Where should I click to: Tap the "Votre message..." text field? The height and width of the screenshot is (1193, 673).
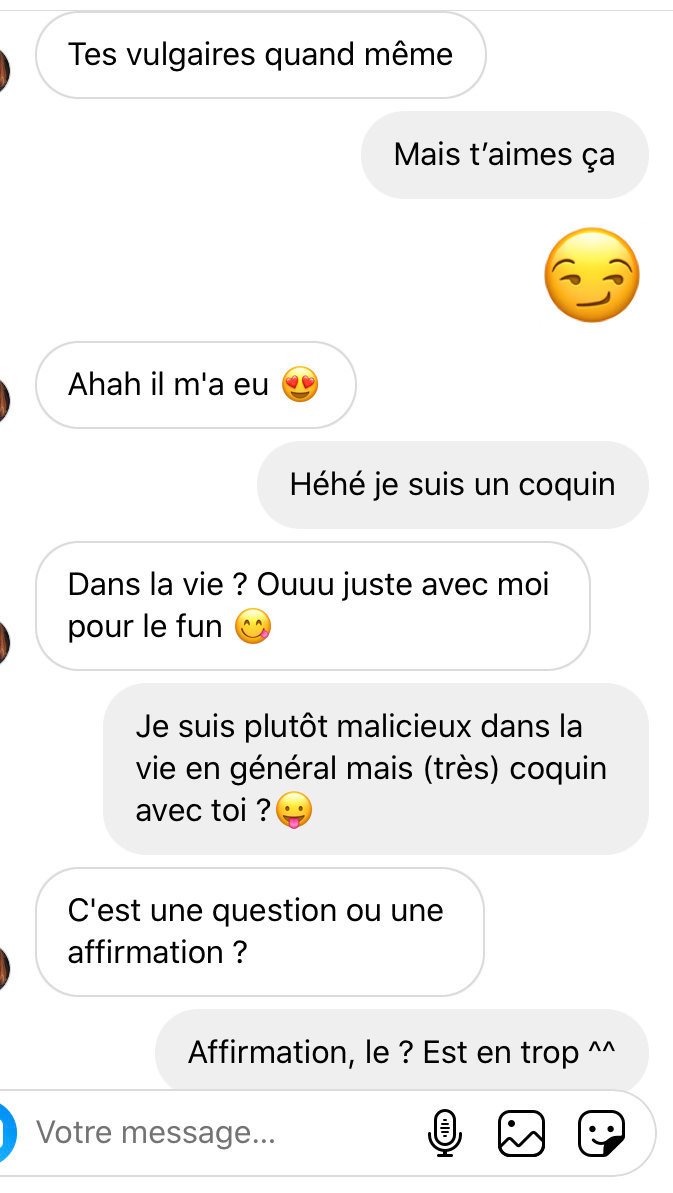(x=200, y=1133)
